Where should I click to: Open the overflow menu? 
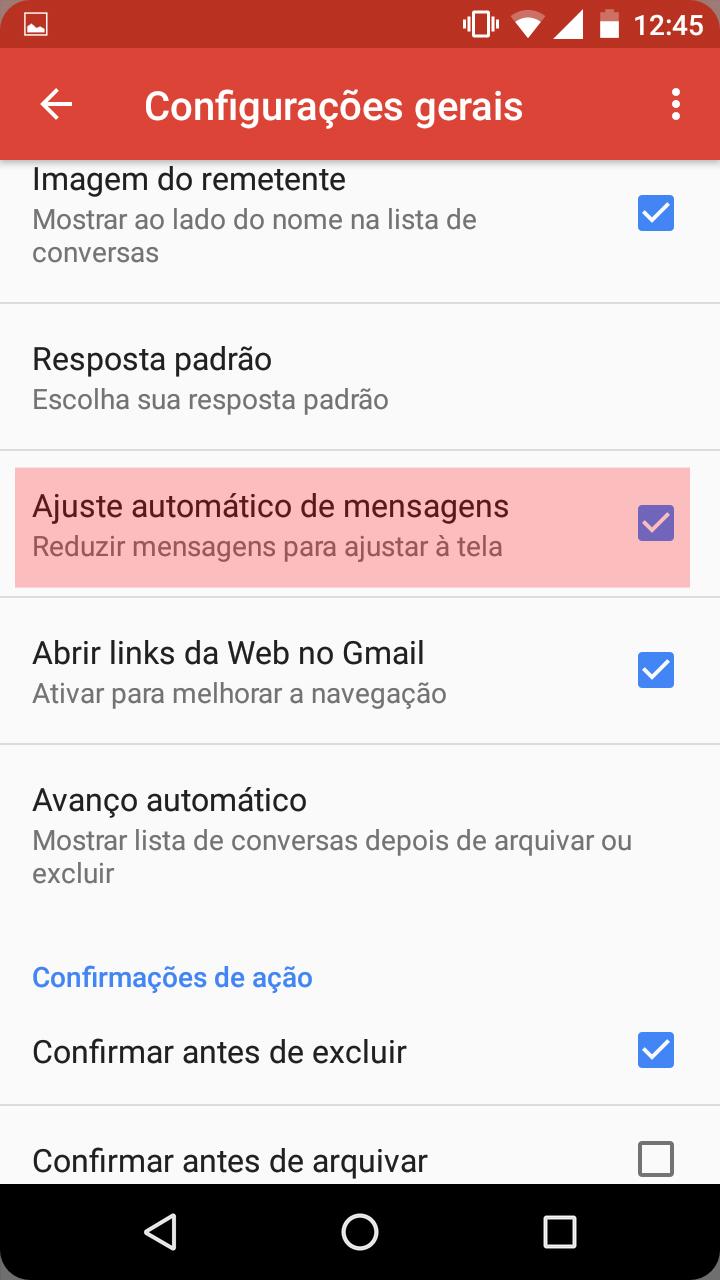(676, 104)
